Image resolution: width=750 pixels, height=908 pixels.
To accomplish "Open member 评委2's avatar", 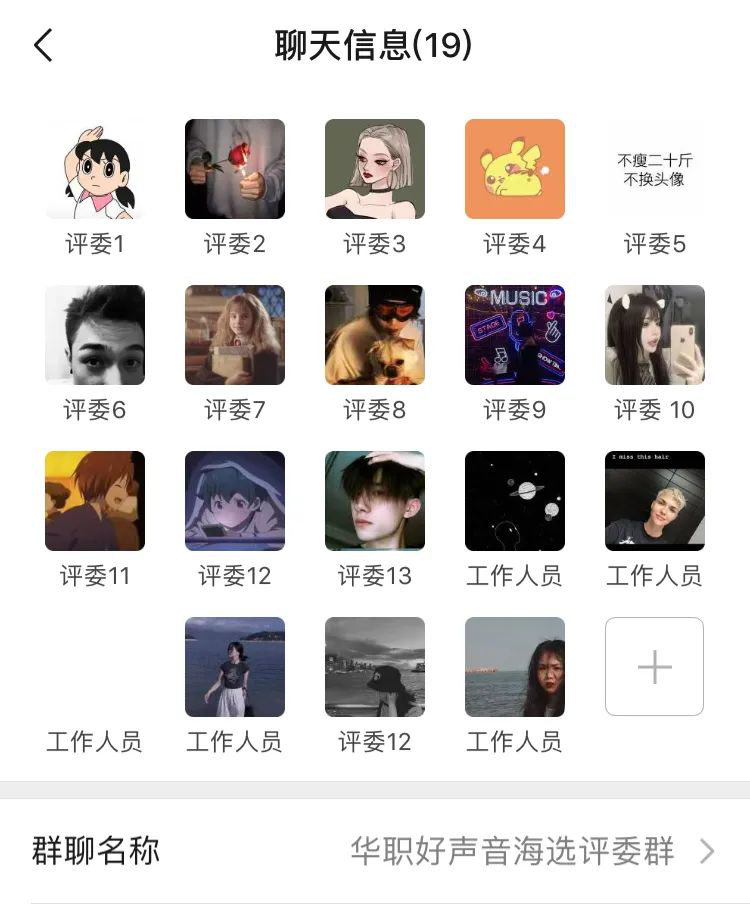I will pos(235,169).
